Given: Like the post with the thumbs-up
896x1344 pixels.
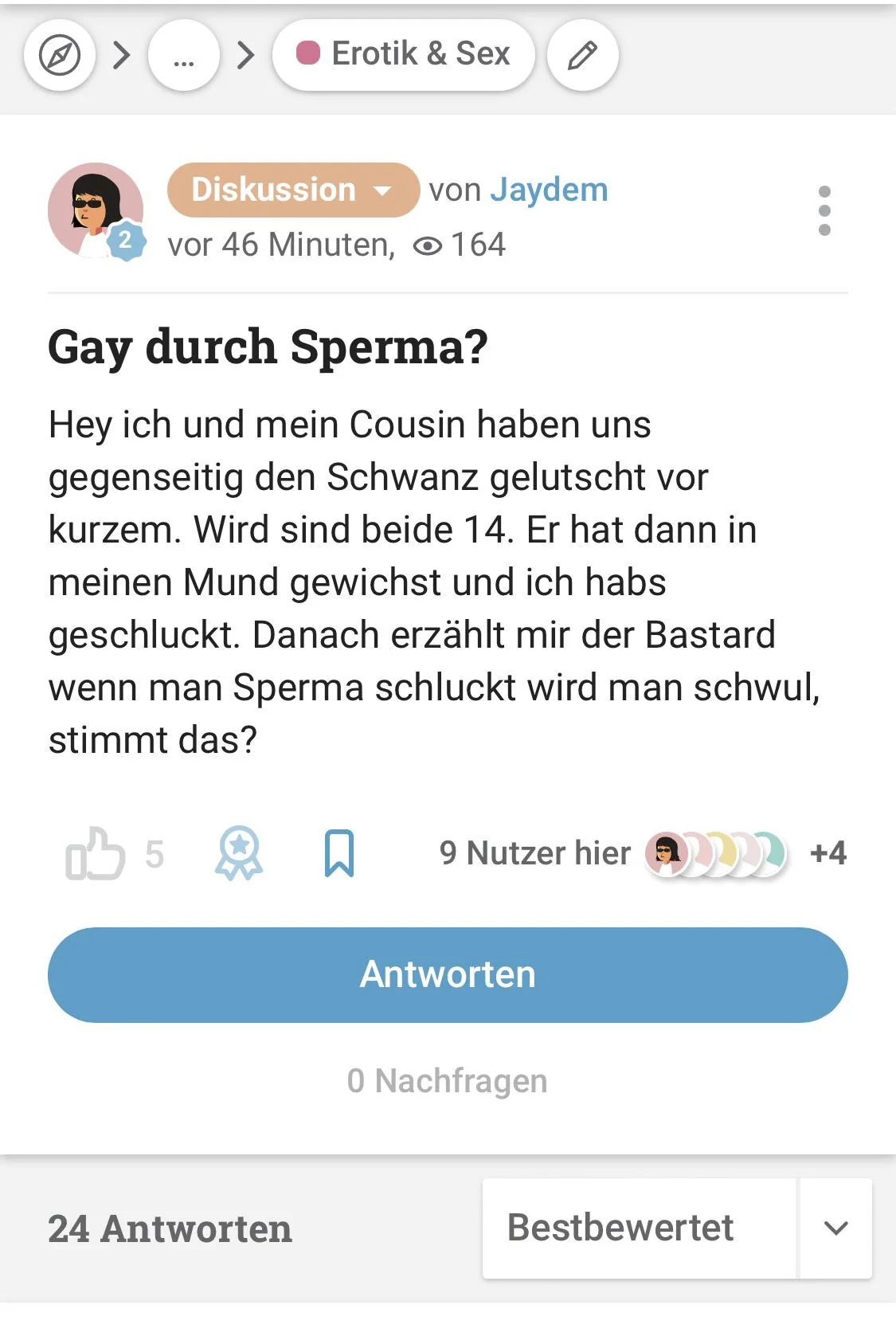Looking at the screenshot, I should 96,853.
